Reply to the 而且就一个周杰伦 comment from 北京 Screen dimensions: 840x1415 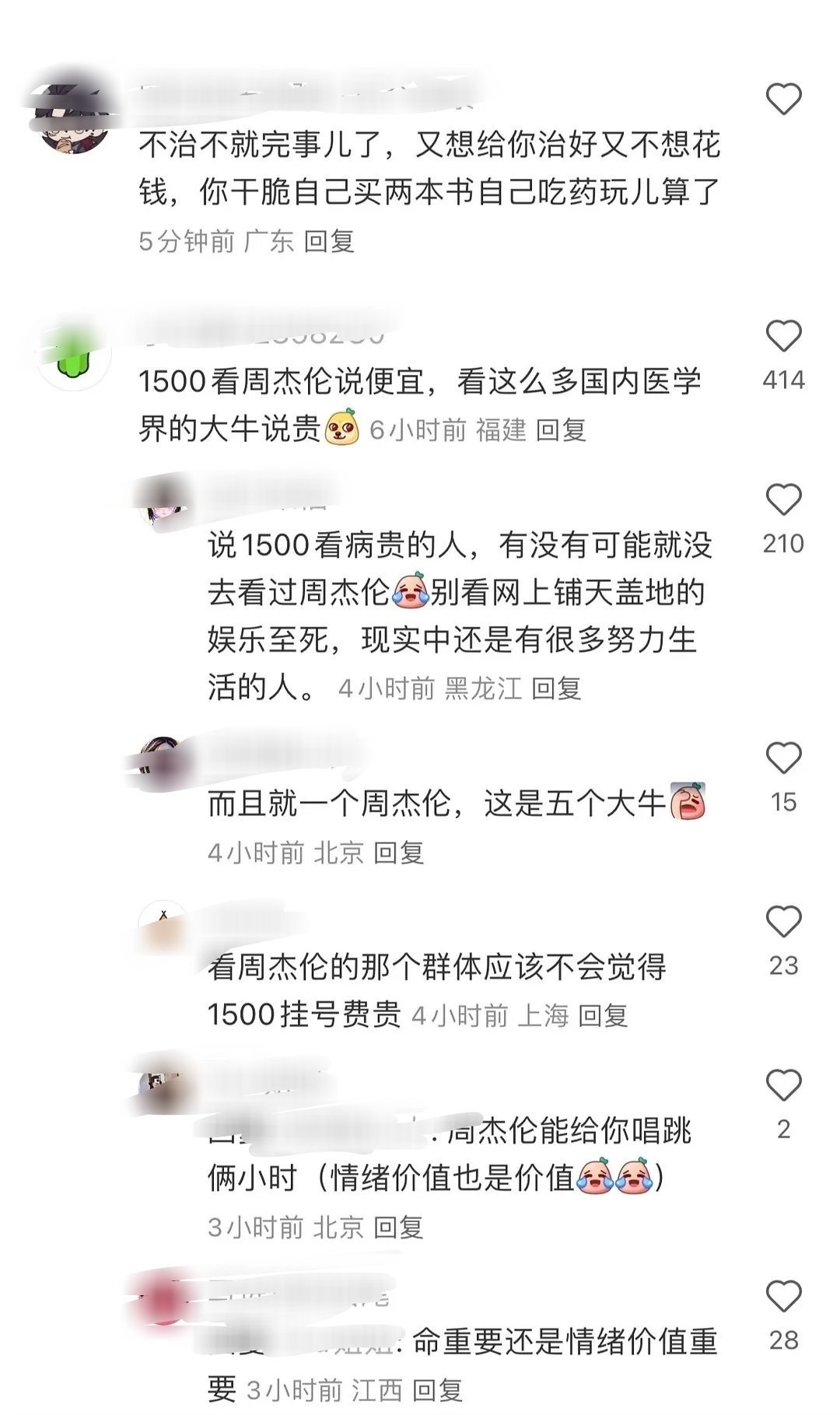coord(398,853)
